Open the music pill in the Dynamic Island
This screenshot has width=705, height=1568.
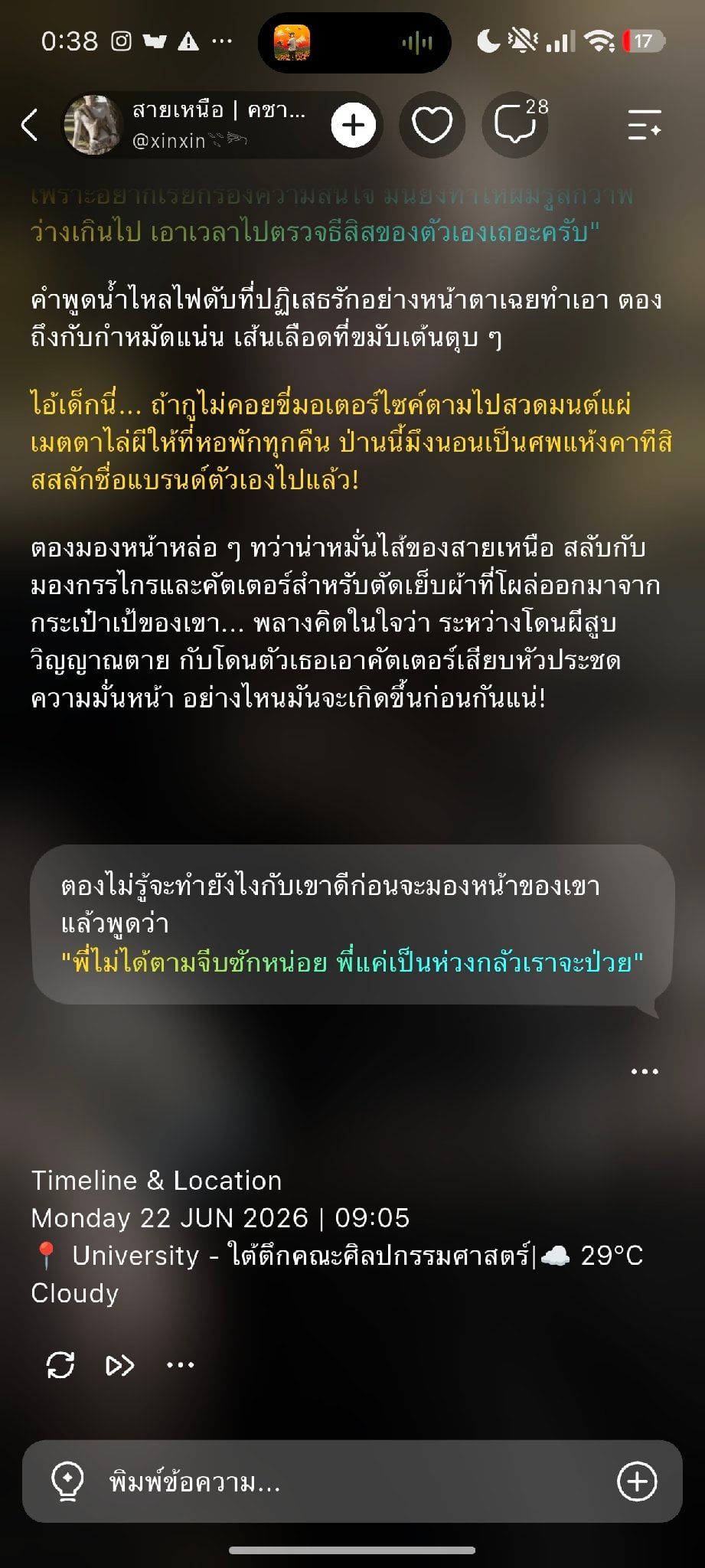click(354, 42)
